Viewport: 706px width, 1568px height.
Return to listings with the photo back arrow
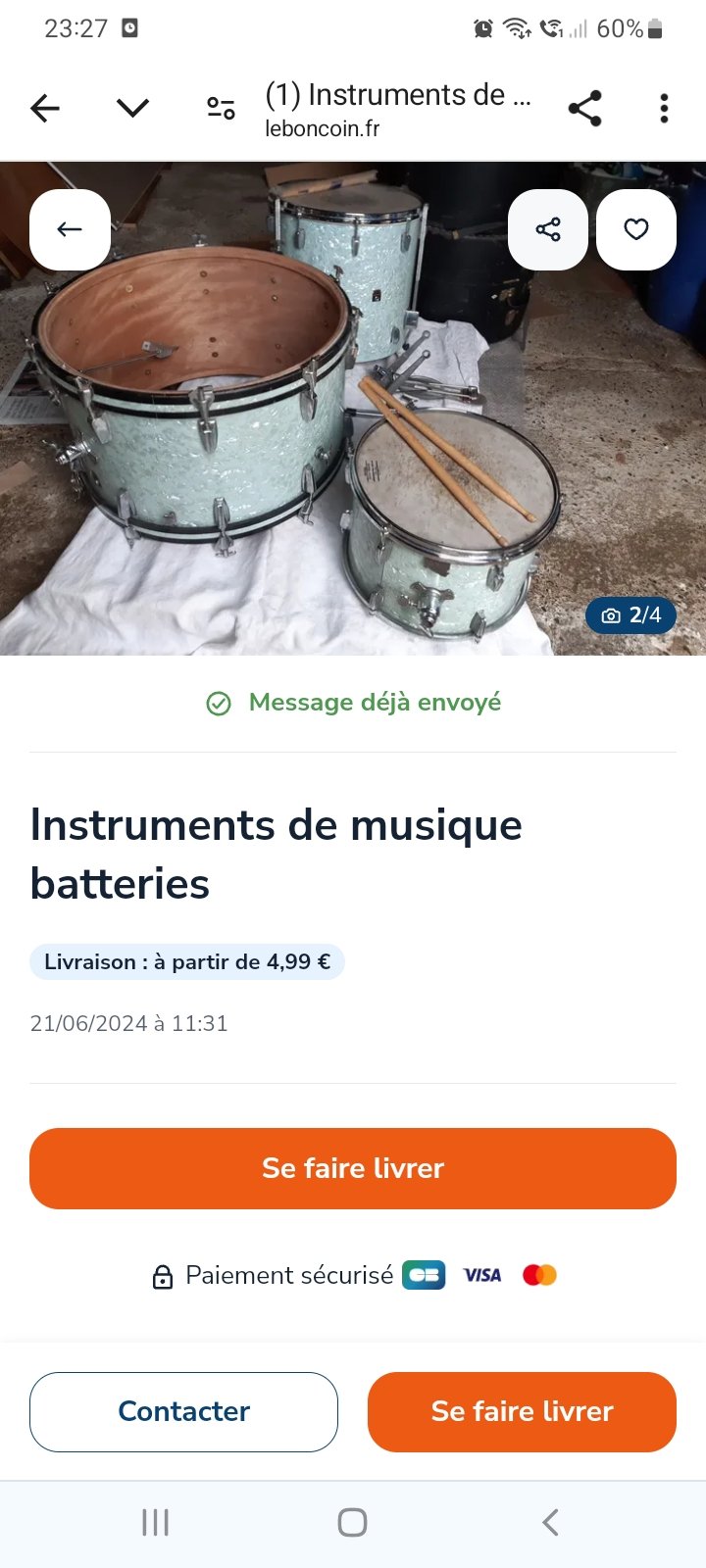(70, 229)
